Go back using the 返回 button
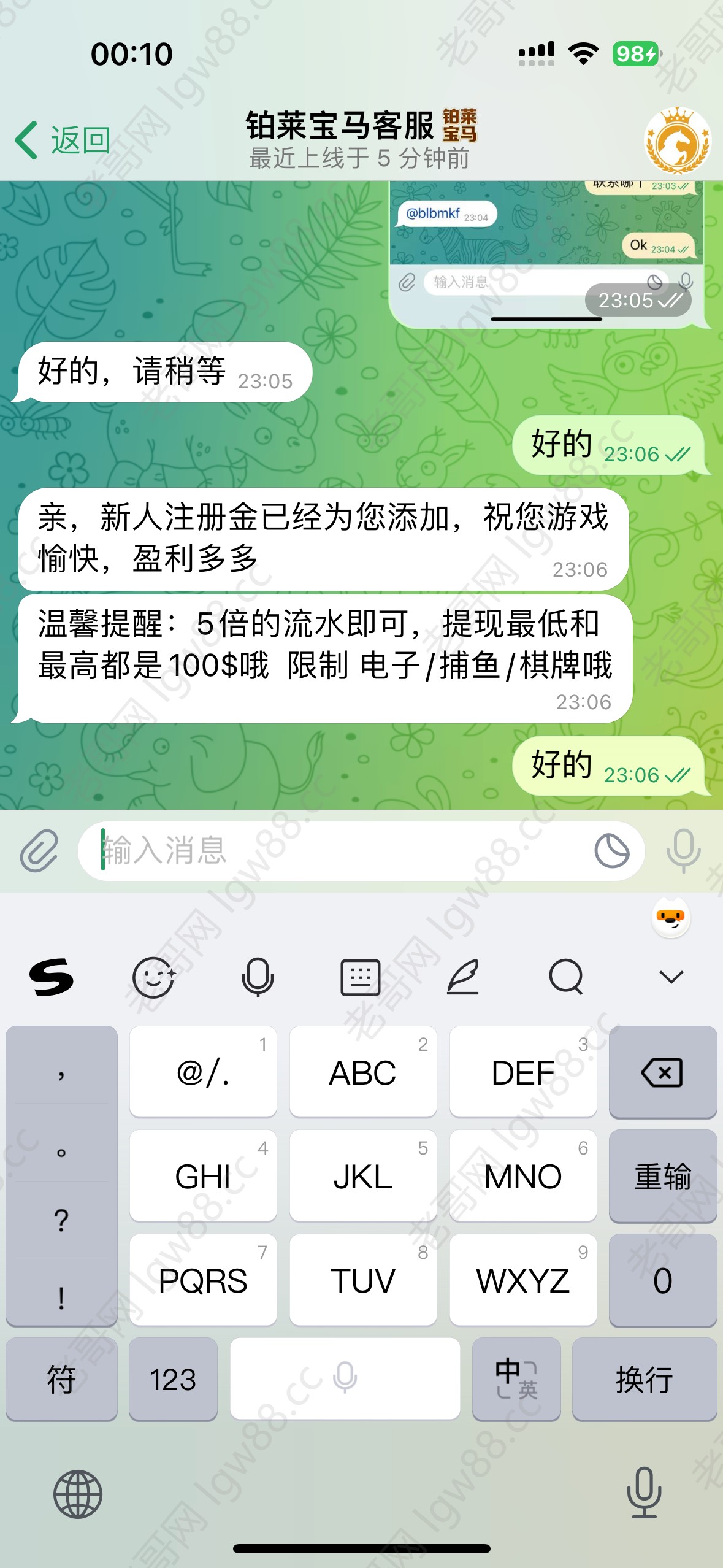 [x=63, y=140]
